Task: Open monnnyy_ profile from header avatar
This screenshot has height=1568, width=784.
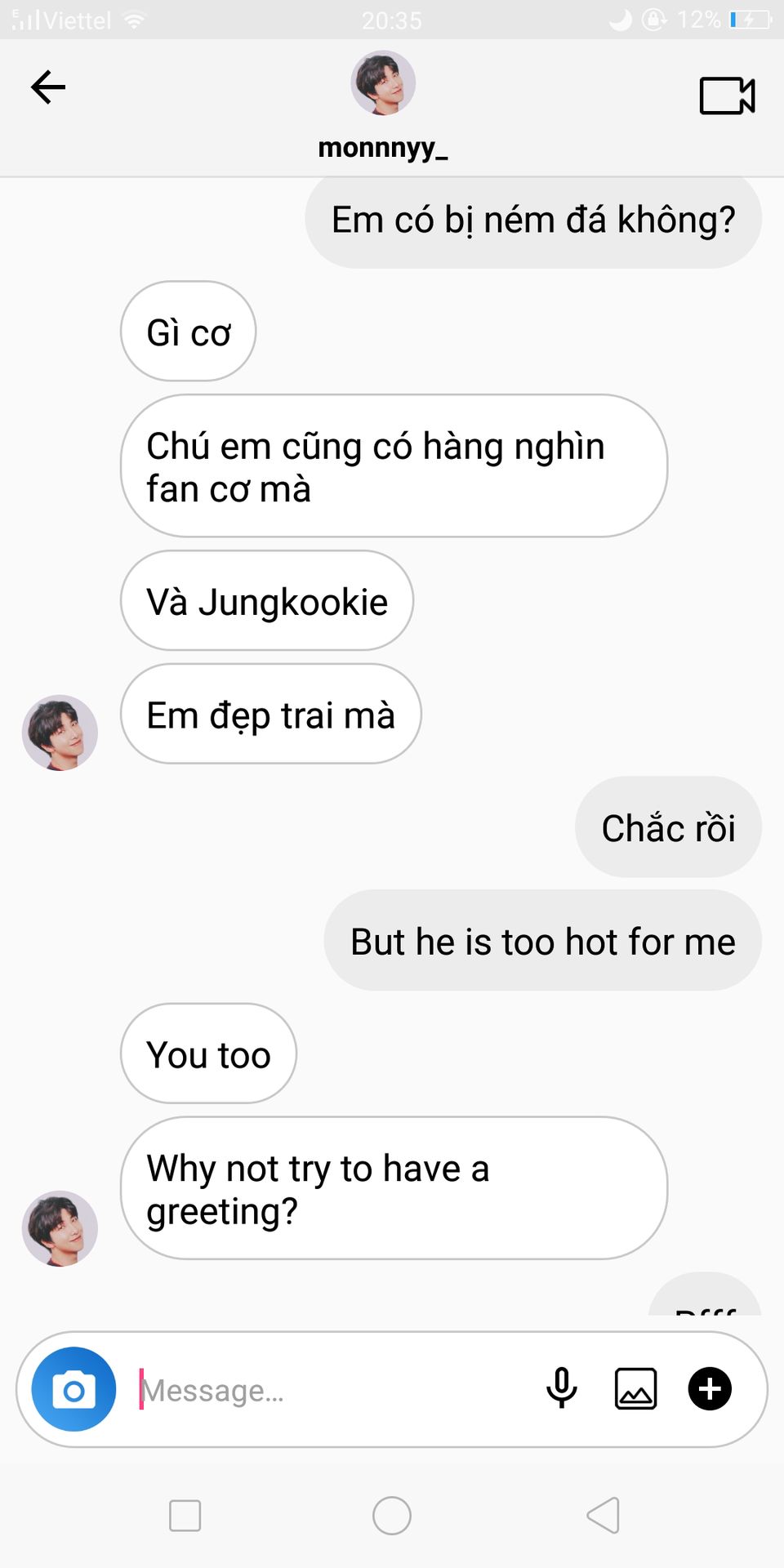Action: click(383, 83)
